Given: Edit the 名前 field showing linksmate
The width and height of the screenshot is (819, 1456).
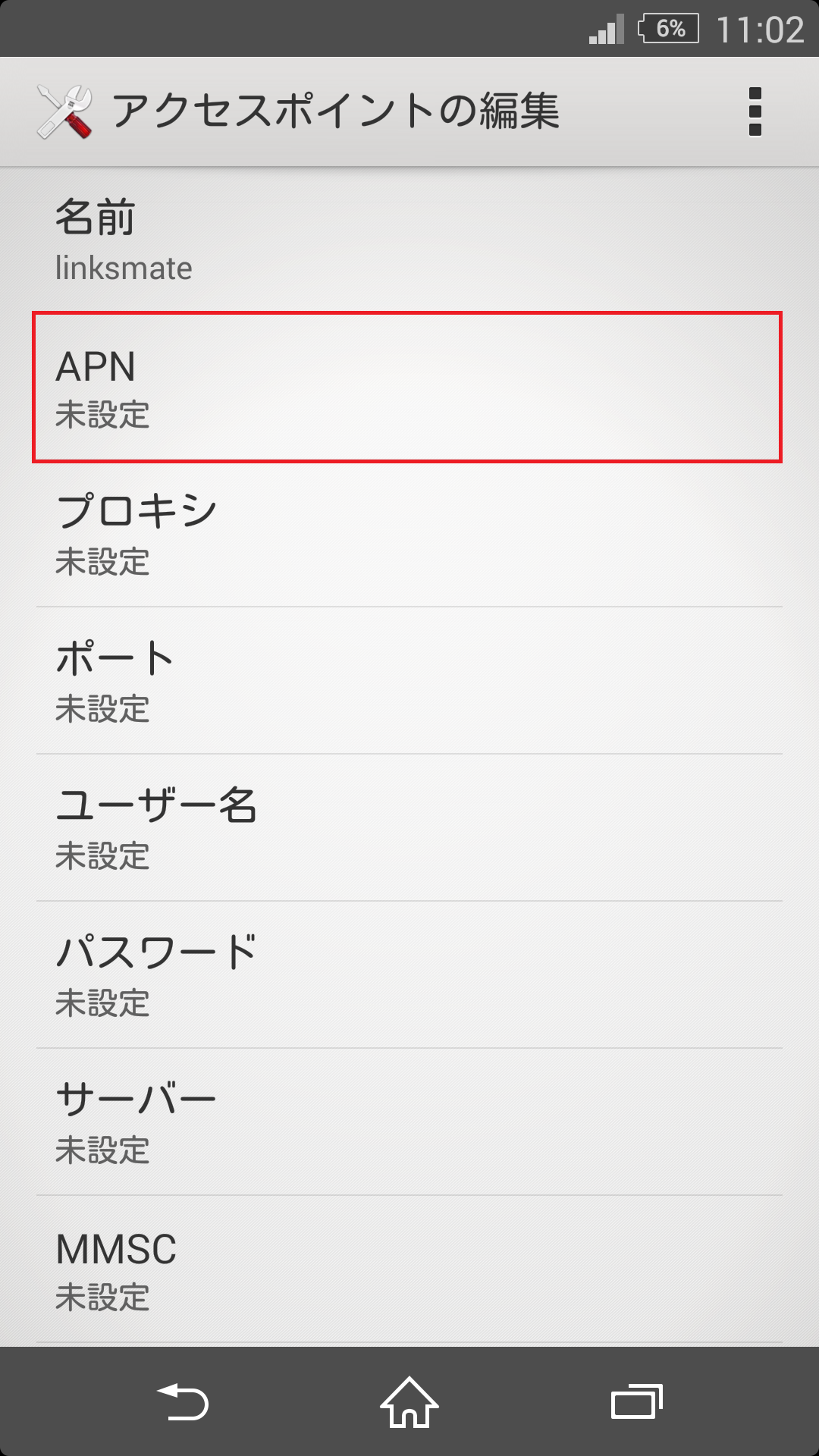Looking at the screenshot, I should pos(409,239).
